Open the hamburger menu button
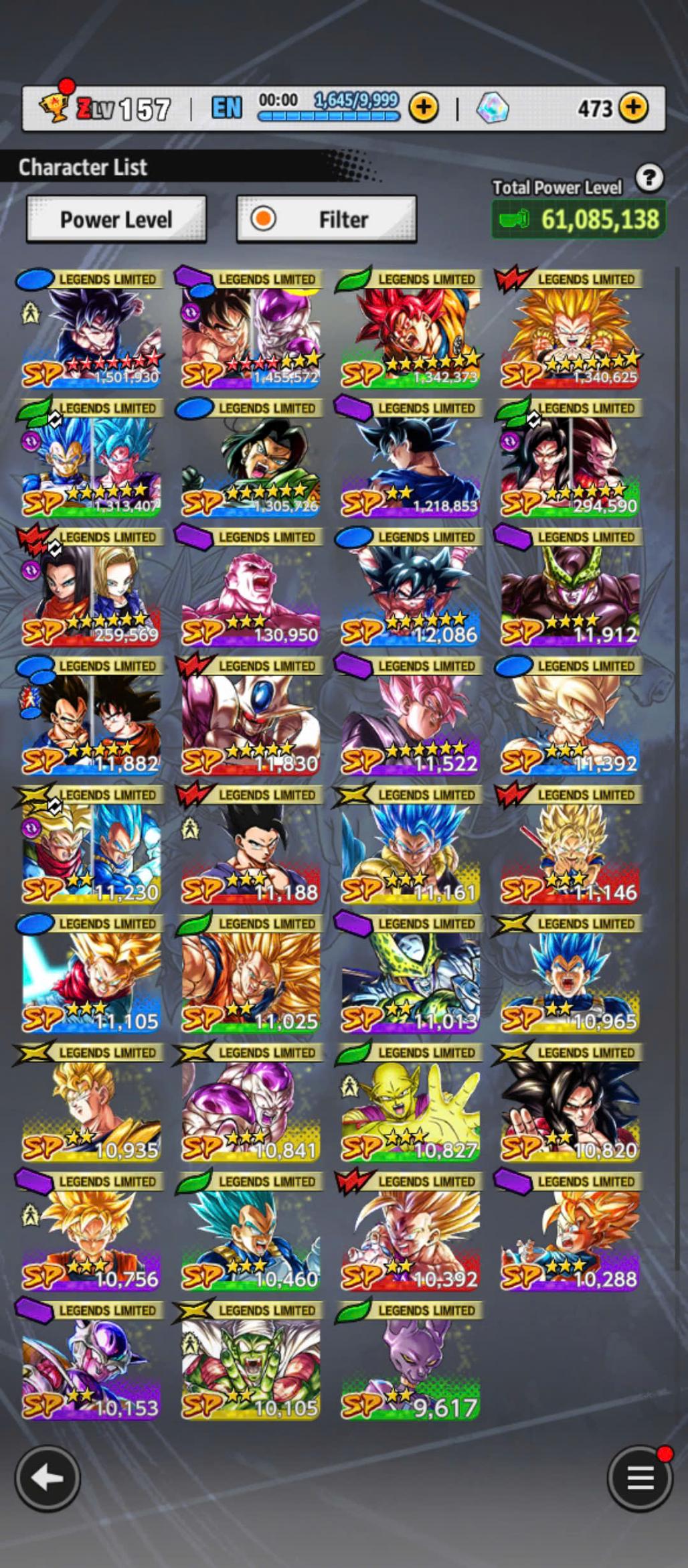 click(639, 1478)
